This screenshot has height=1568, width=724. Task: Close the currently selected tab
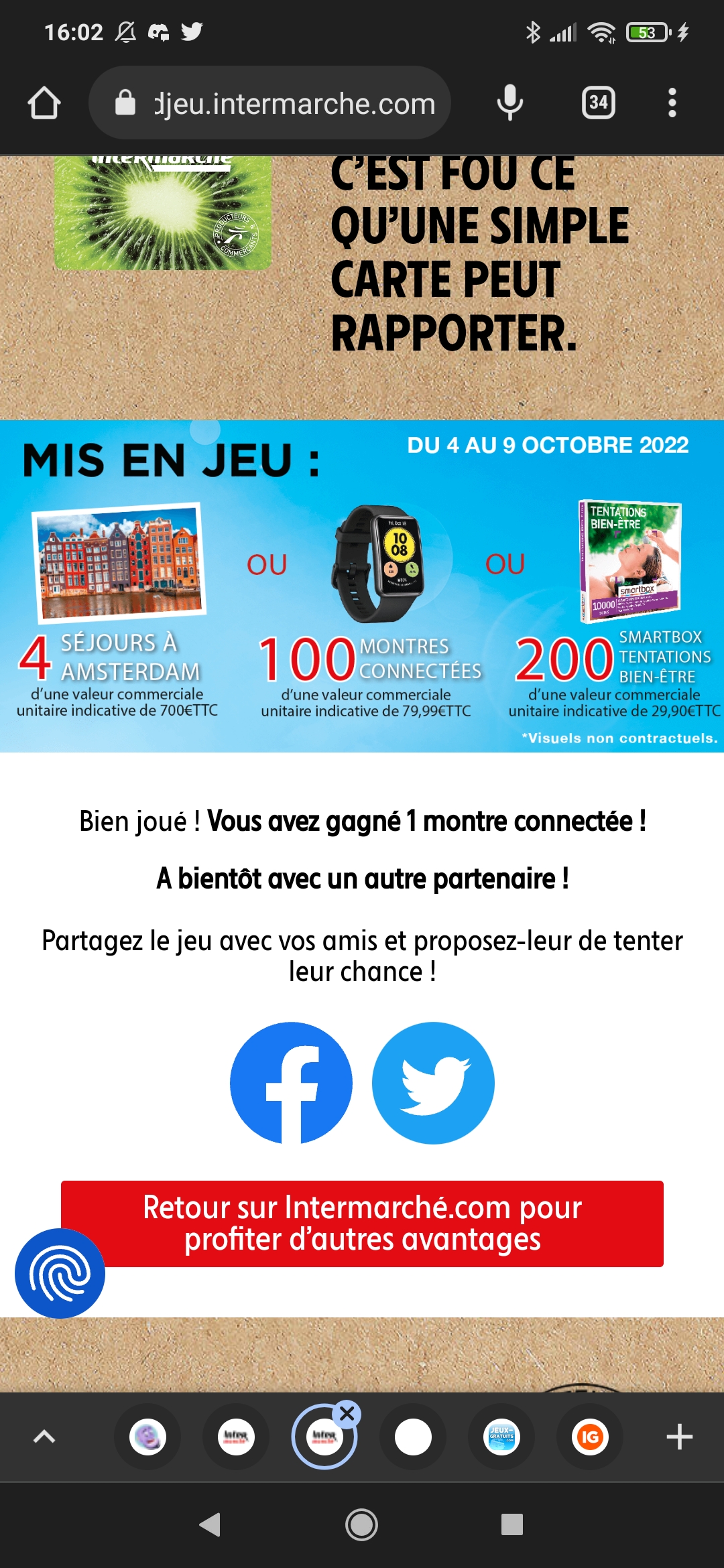[347, 1414]
